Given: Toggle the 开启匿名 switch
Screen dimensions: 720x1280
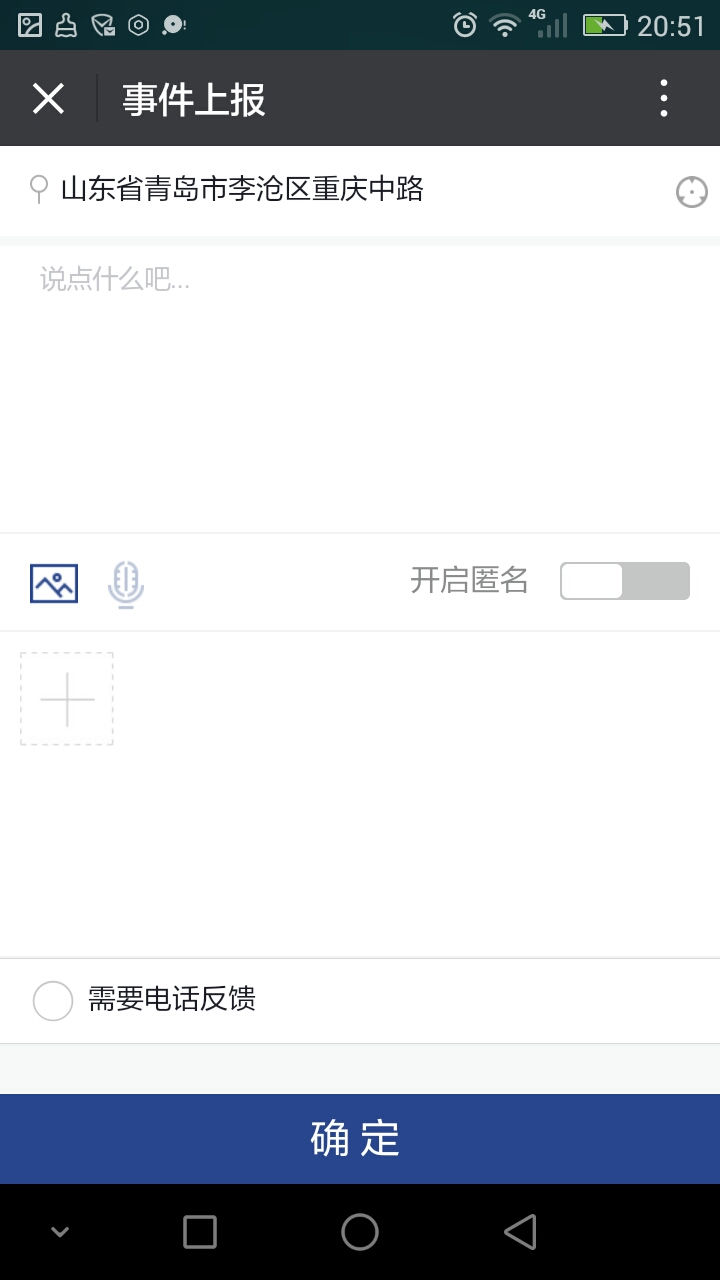Looking at the screenshot, I should click(x=624, y=581).
